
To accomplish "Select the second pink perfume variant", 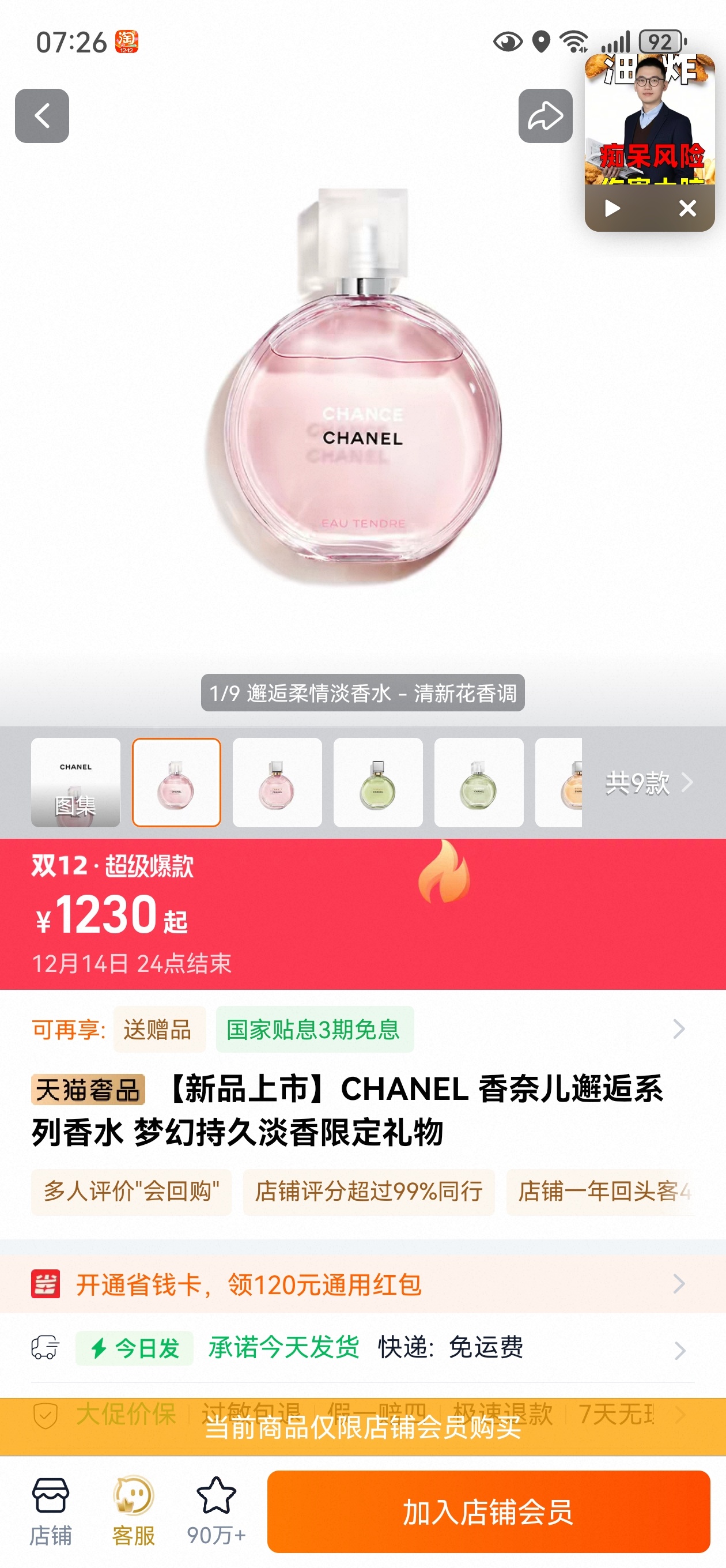I will coord(277,782).
